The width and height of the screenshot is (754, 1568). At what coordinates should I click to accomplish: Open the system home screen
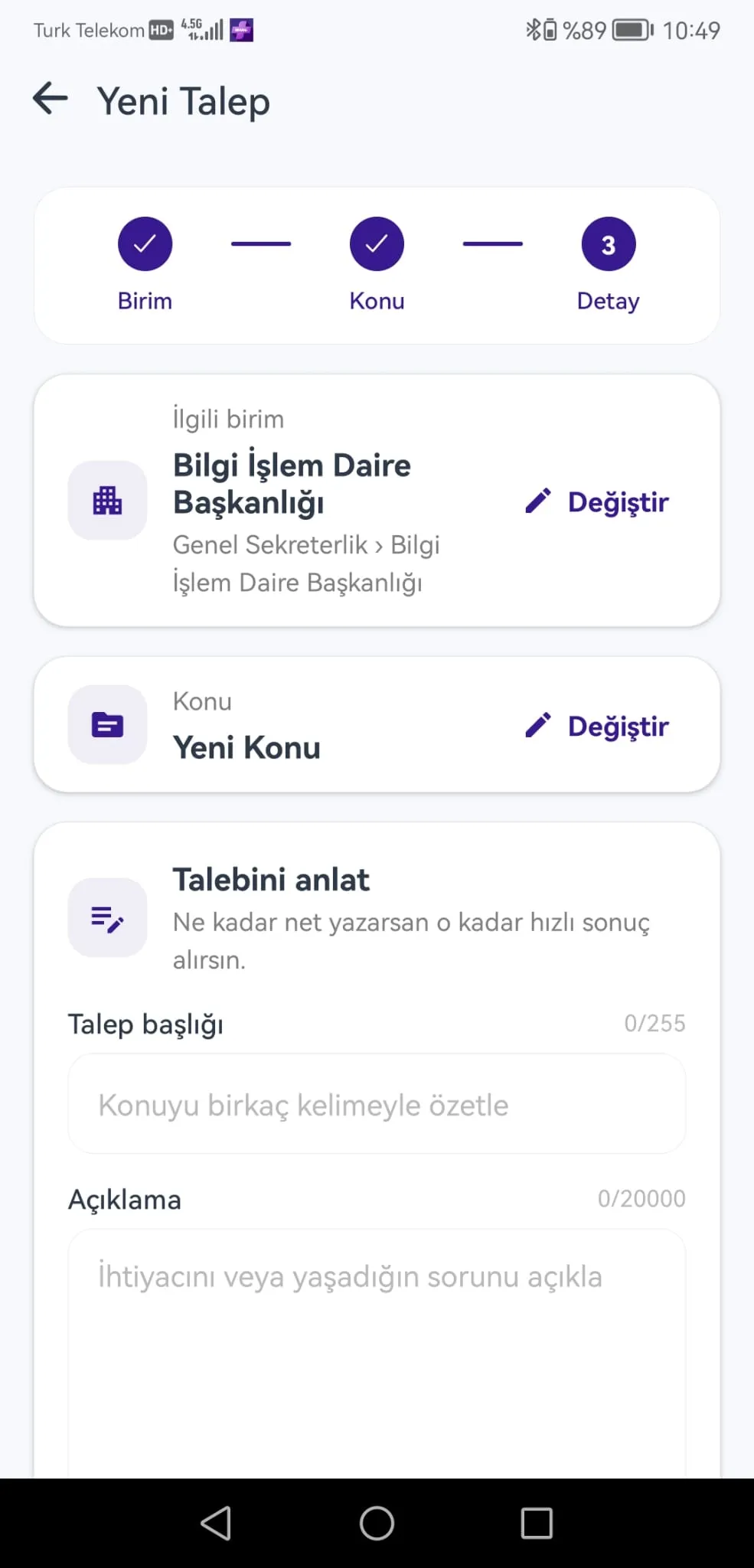[x=377, y=1523]
